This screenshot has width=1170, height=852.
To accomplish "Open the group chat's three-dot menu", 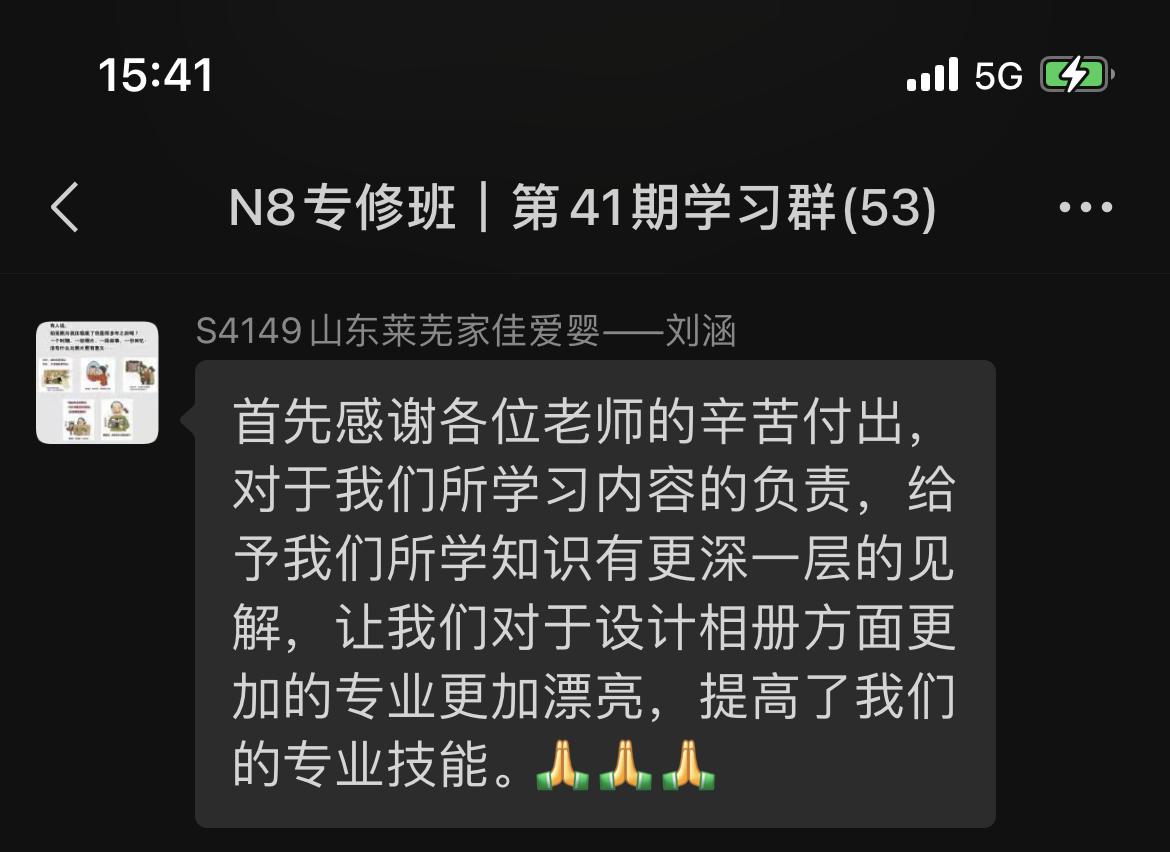I will click(x=1085, y=208).
